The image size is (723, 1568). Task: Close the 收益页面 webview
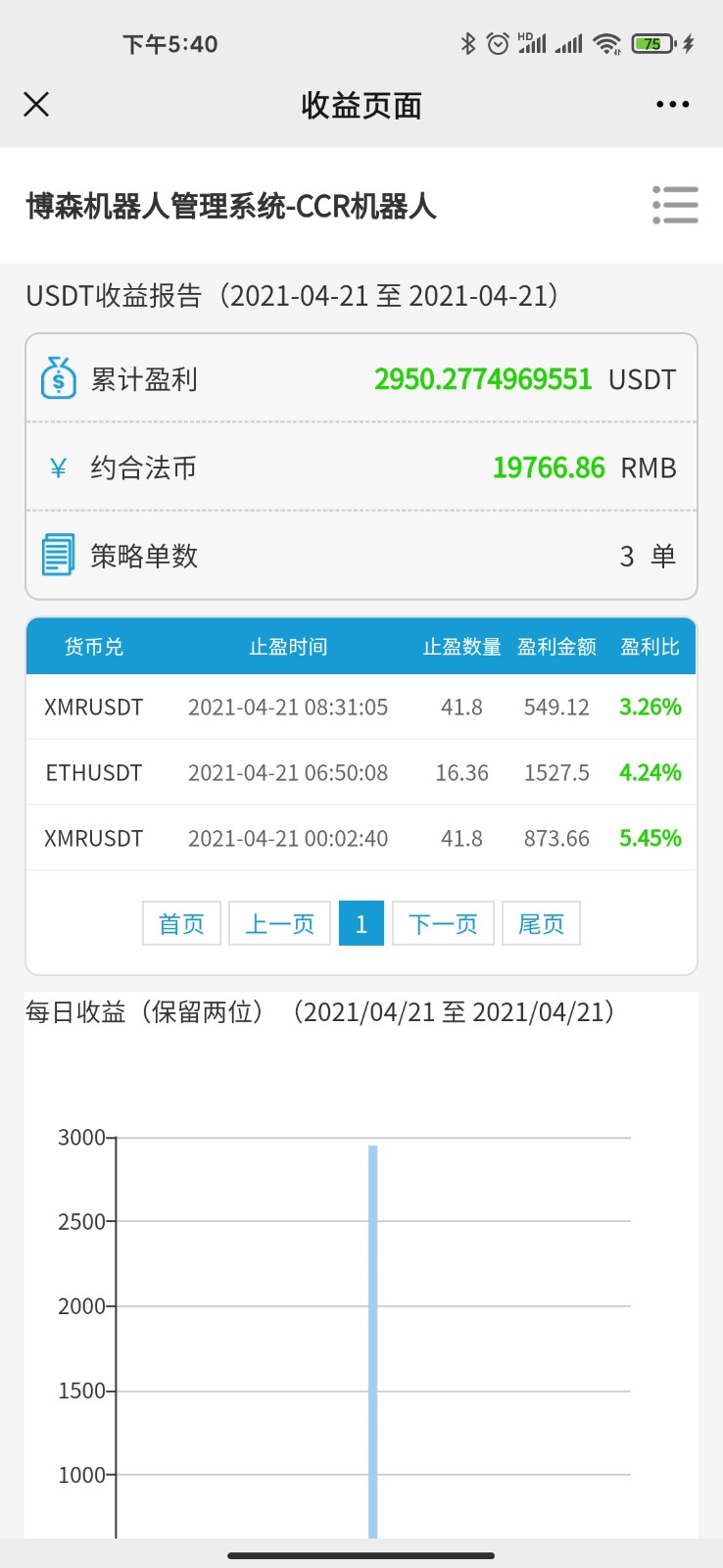[x=36, y=104]
